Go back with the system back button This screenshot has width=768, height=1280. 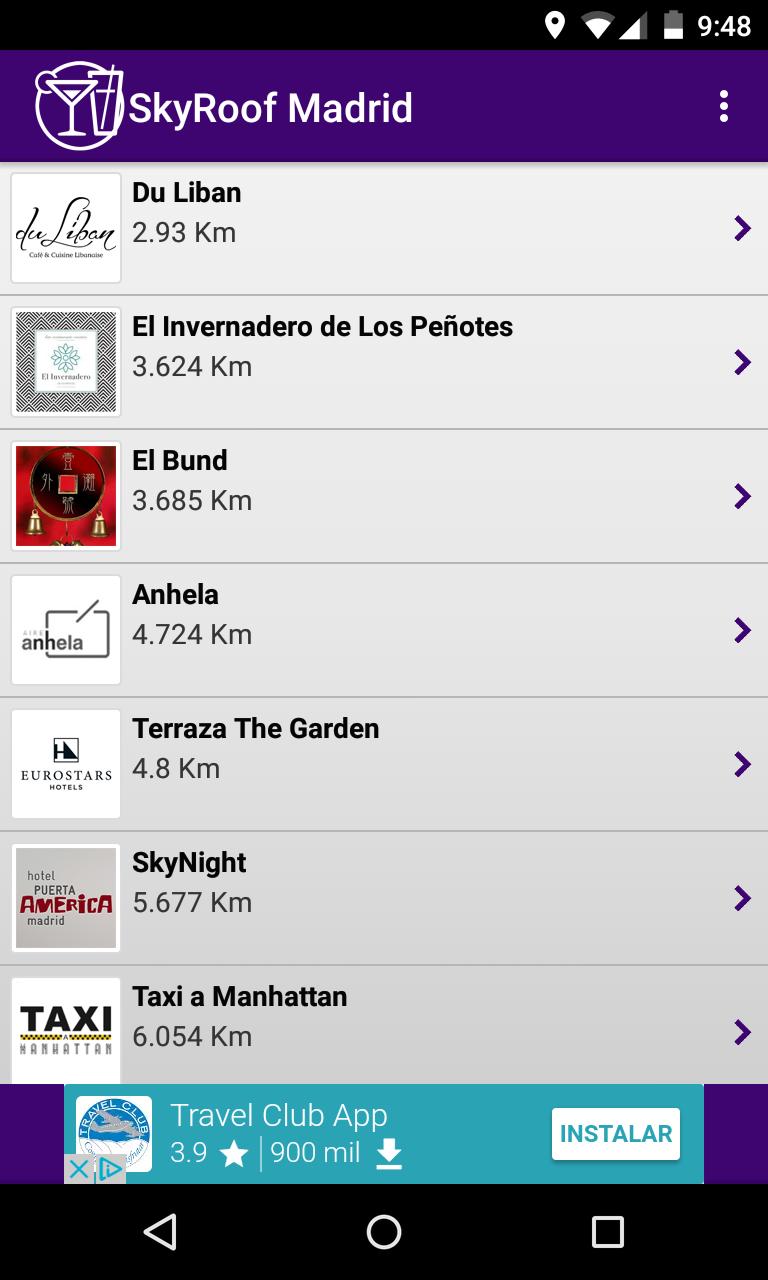(160, 1232)
